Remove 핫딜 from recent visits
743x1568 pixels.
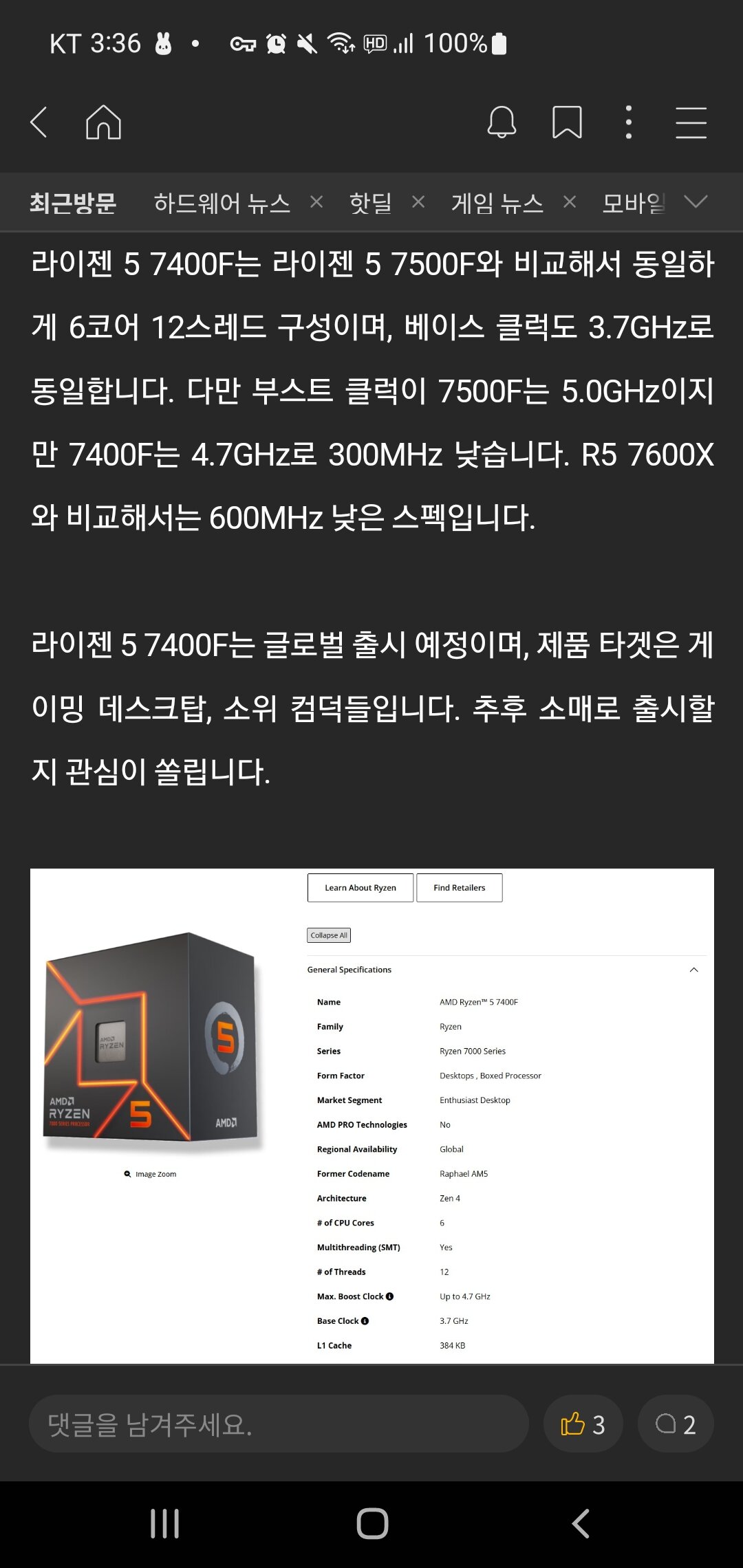[418, 202]
